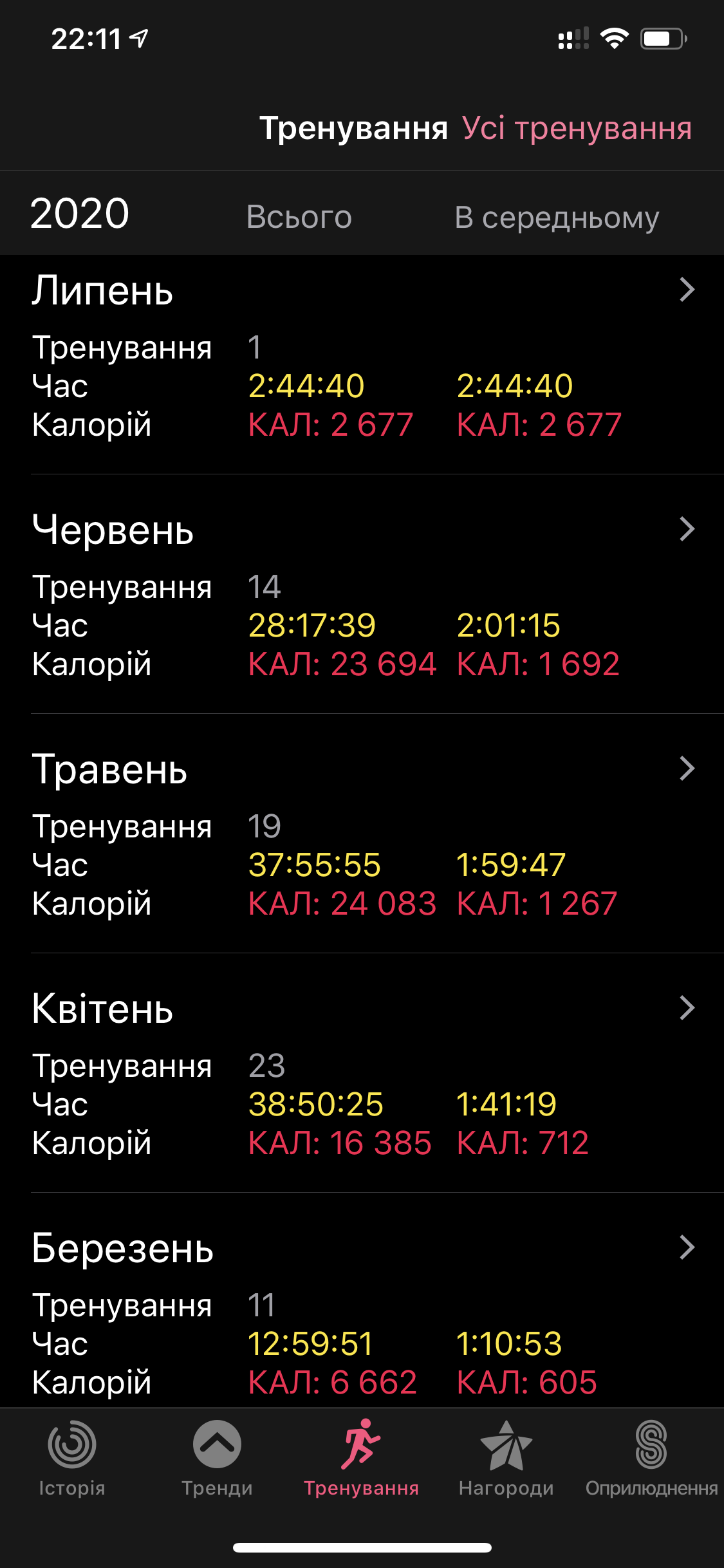This screenshot has height=1568, width=724.
Task: Switch to the Оприлюднення tab
Action: pyautogui.click(x=651, y=1457)
